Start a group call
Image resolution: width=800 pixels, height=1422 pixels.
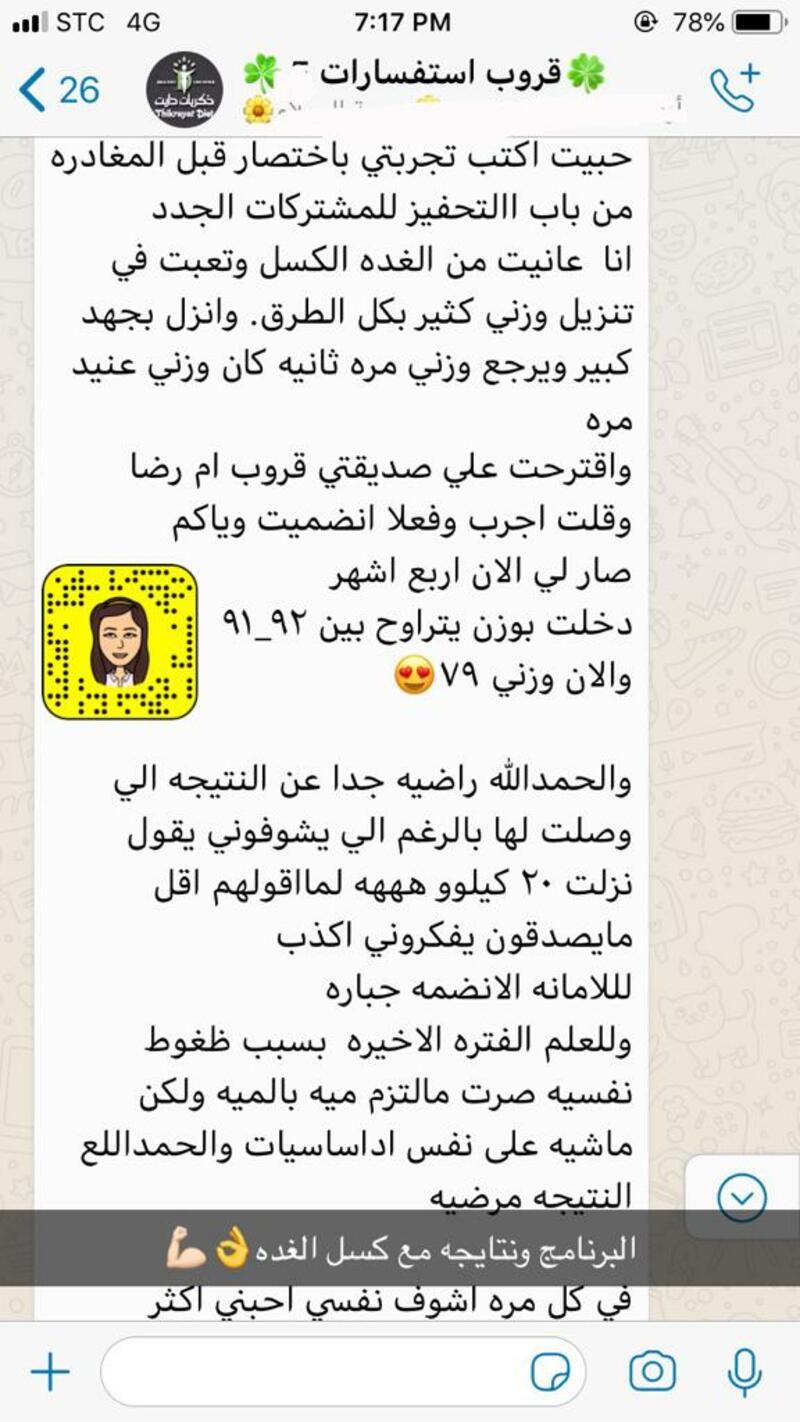coord(735,88)
